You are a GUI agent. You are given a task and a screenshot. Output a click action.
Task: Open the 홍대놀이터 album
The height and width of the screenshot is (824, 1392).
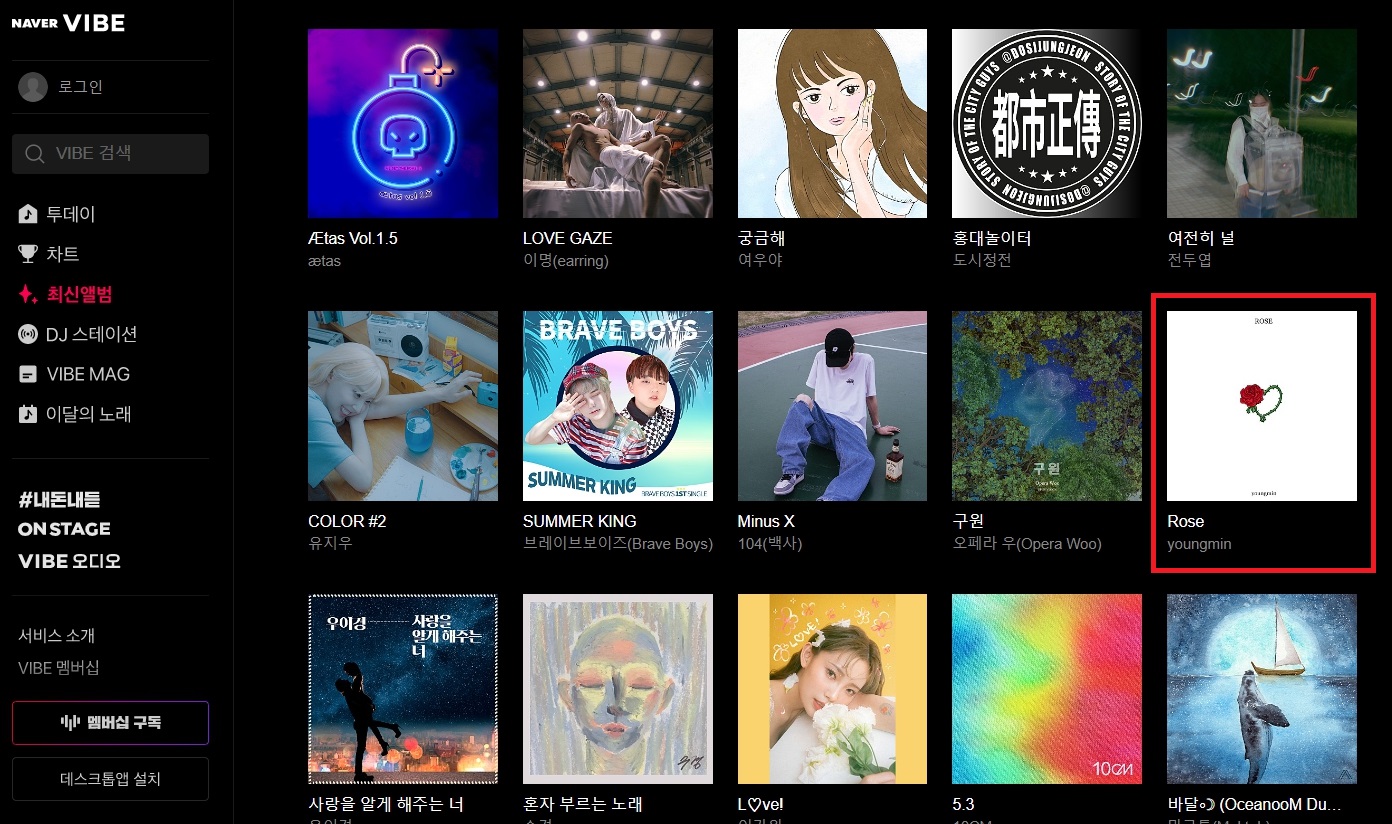(x=1046, y=123)
